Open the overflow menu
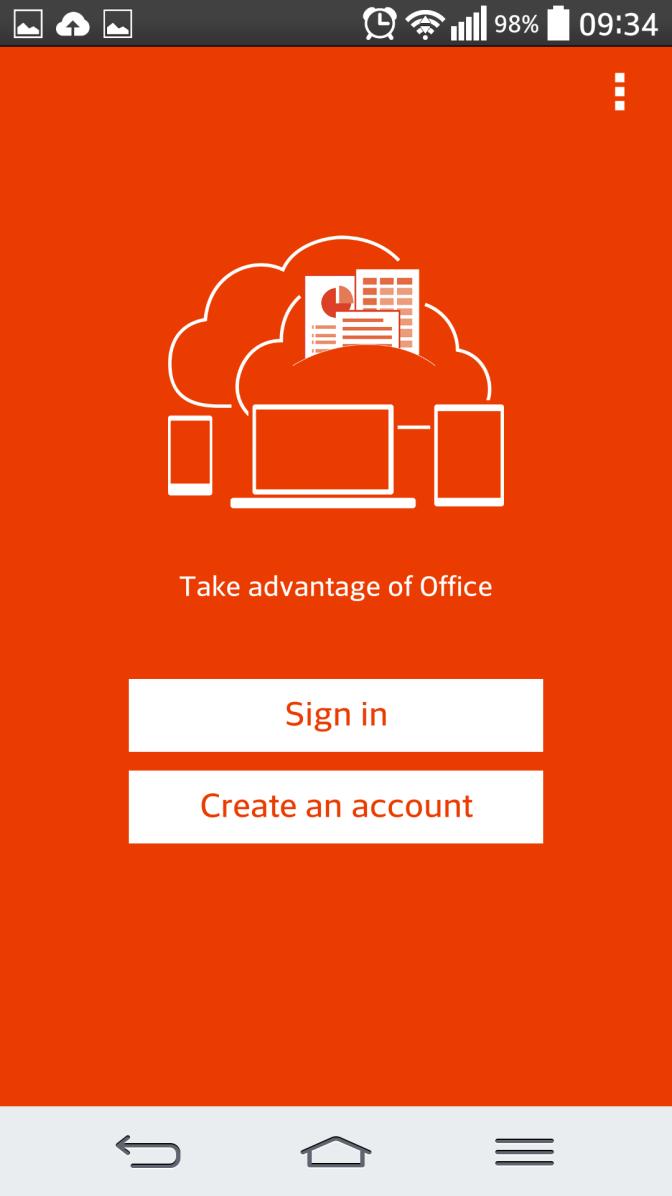Image resolution: width=672 pixels, height=1196 pixels. 620,92
